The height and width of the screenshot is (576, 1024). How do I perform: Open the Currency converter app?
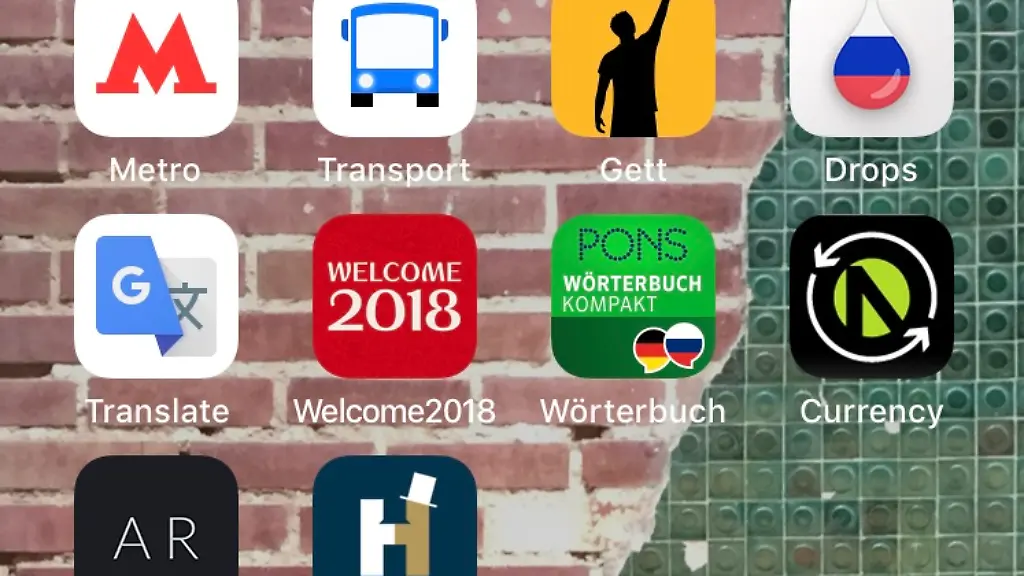[871, 296]
